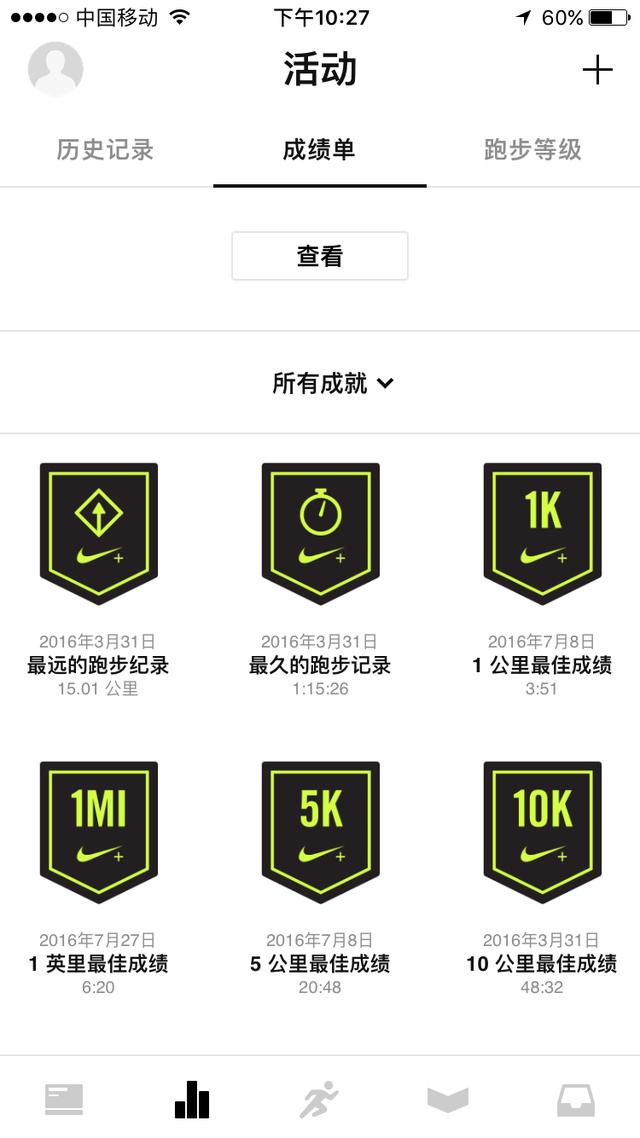The image size is (640, 1138).
Task: Open the inbox tab
Action: pos(576,1100)
